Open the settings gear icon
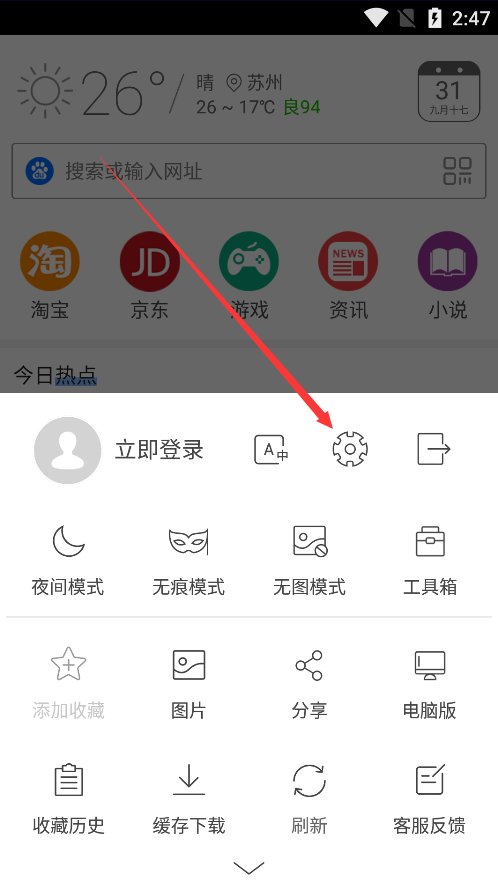This screenshot has width=498, height=895. [x=350, y=449]
